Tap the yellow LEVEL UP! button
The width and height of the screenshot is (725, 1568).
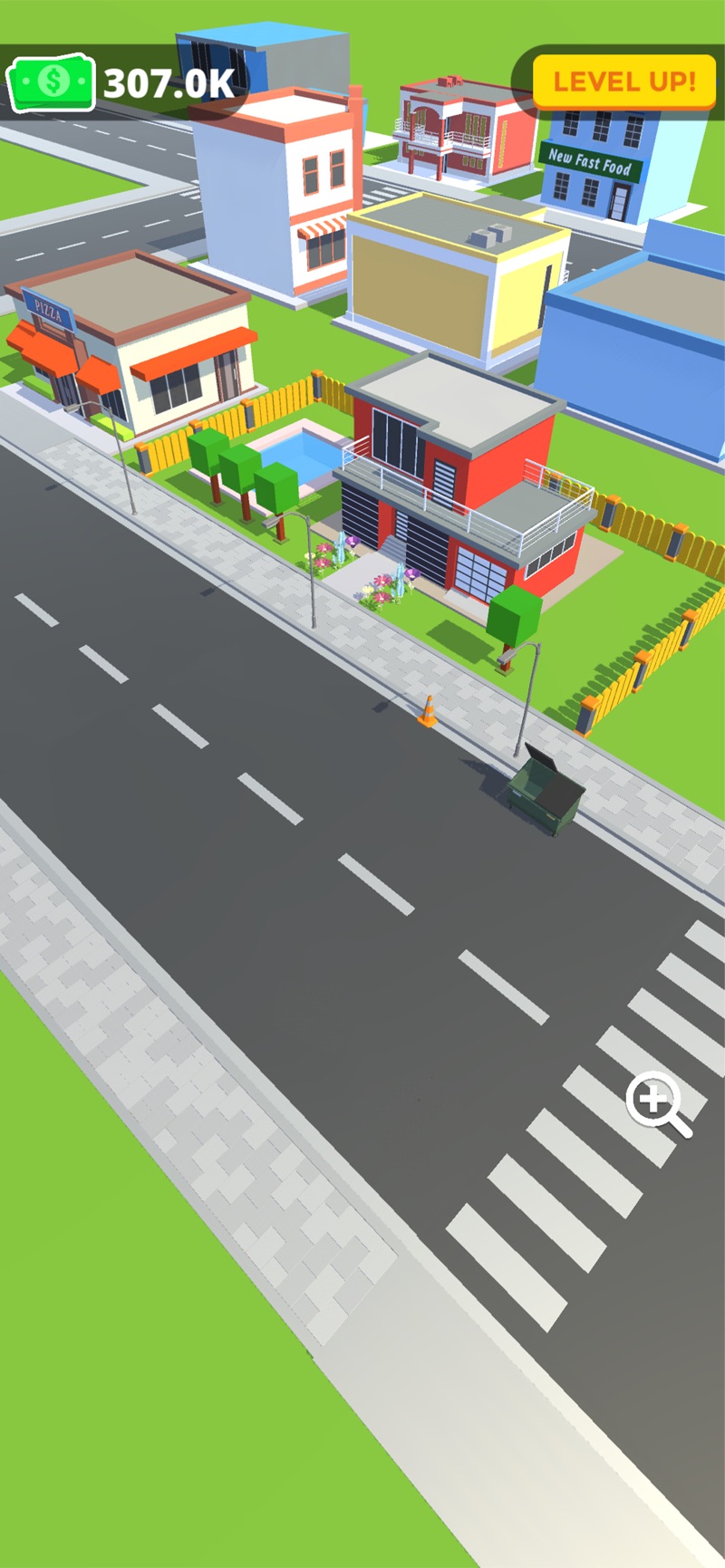[x=623, y=82]
